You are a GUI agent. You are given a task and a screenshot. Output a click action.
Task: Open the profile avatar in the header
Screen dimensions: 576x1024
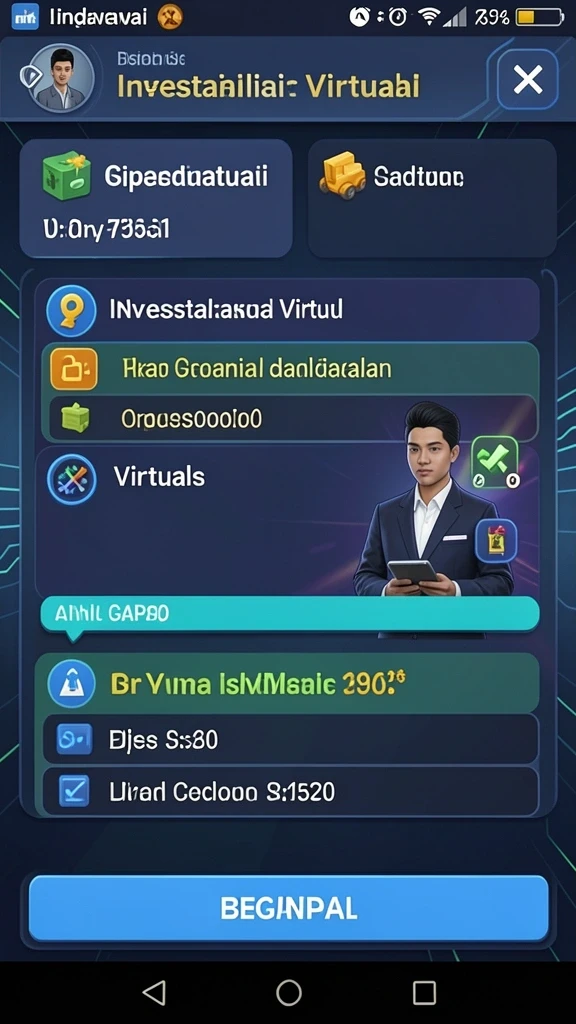61,79
